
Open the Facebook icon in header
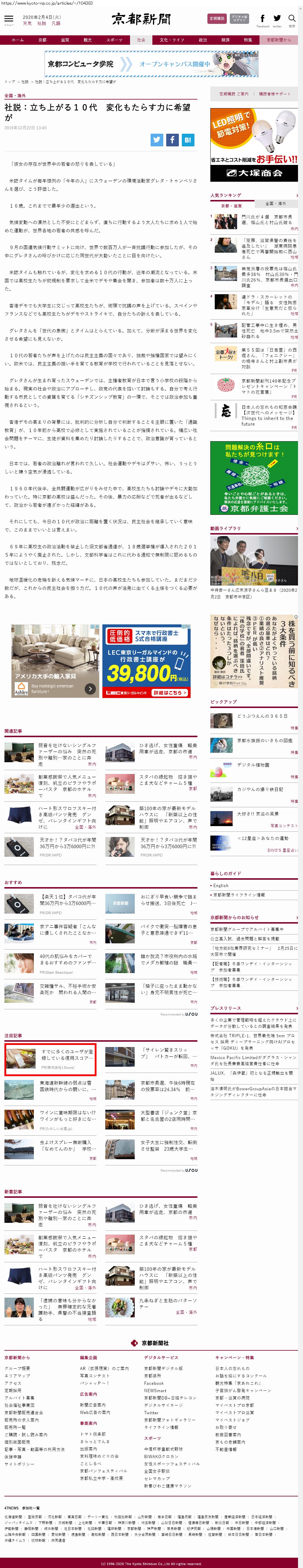pyautogui.click(x=262, y=19)
